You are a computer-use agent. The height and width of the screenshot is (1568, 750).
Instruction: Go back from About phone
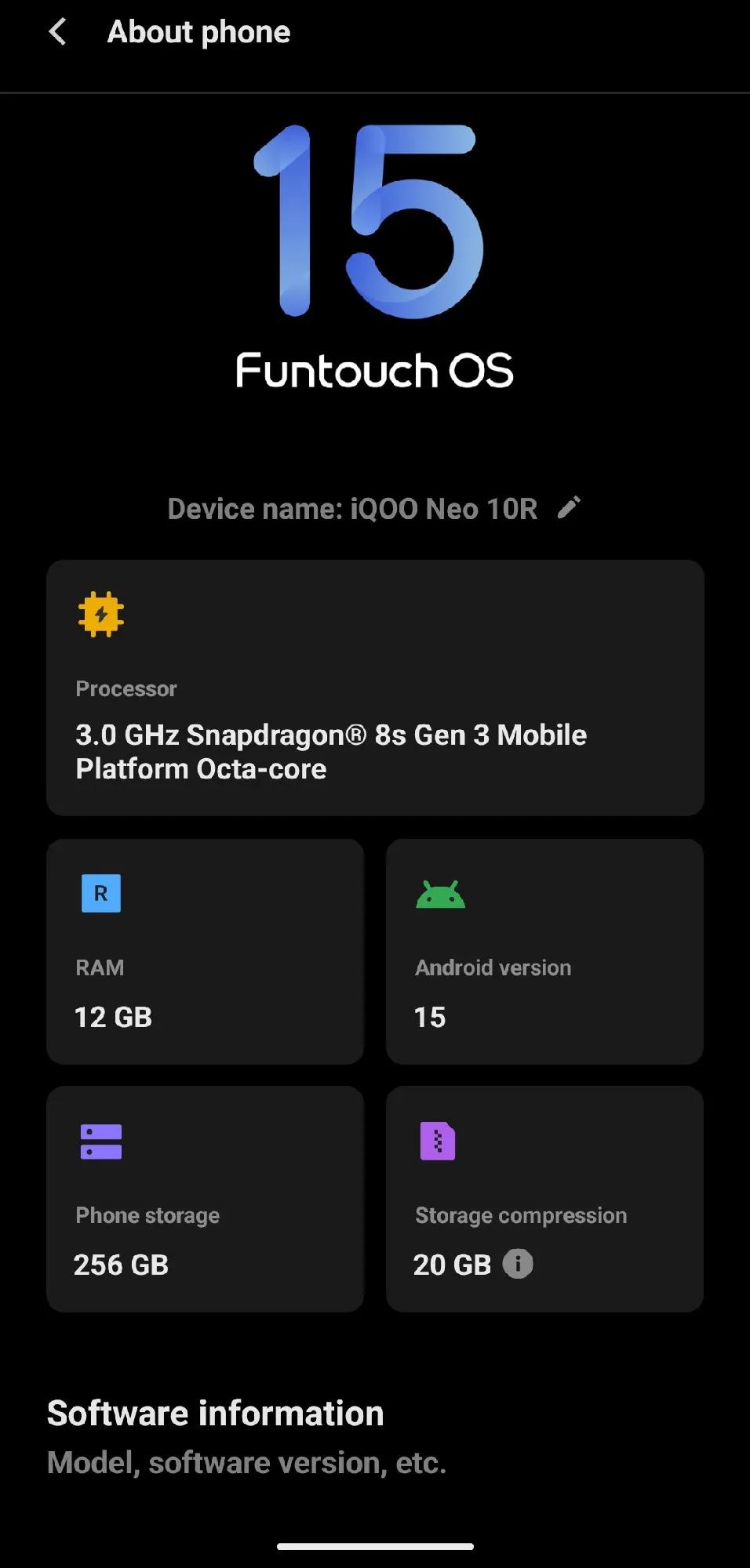coord(57,32)
